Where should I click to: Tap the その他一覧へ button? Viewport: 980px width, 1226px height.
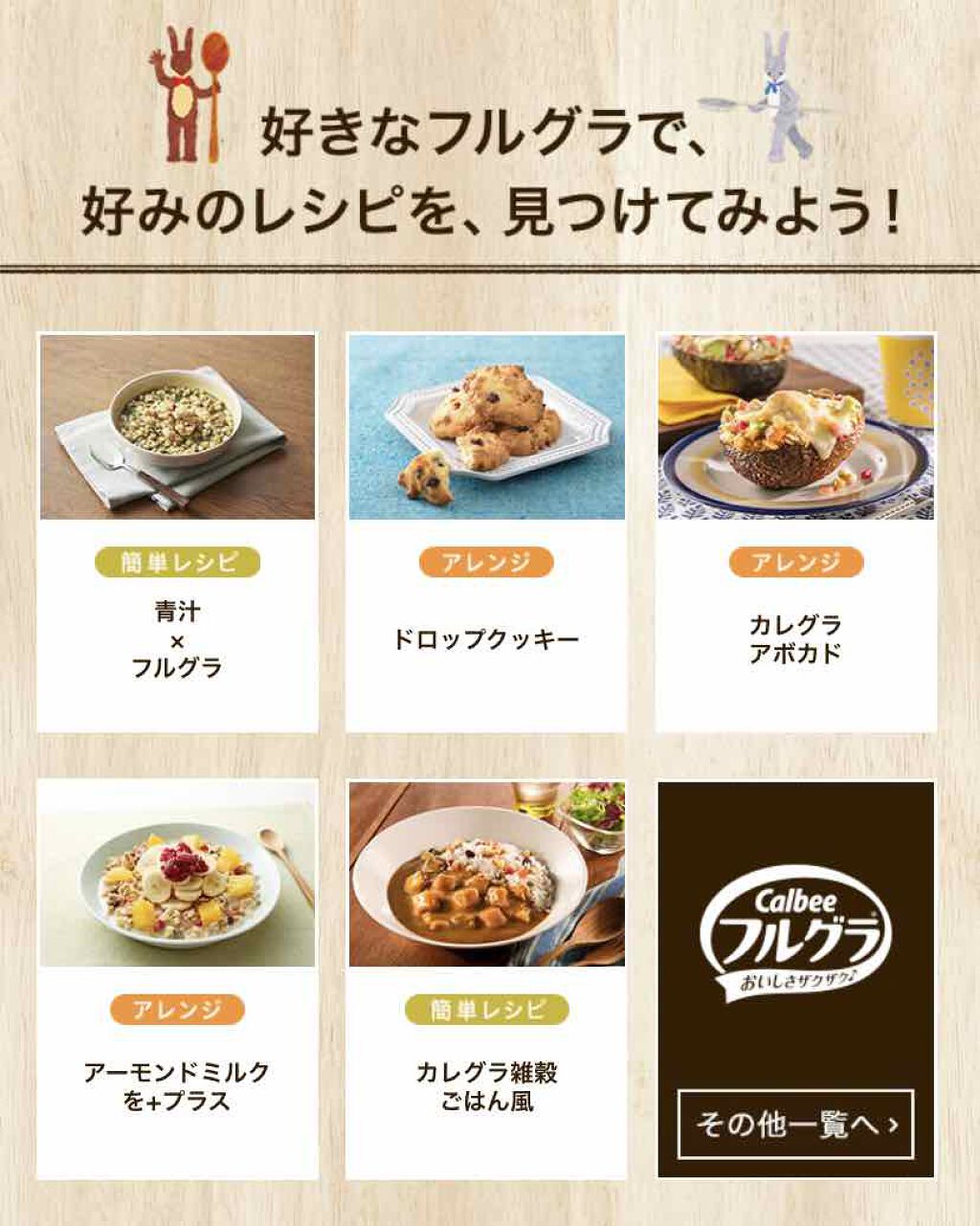pyautogui.click(x=795, y=1124)
